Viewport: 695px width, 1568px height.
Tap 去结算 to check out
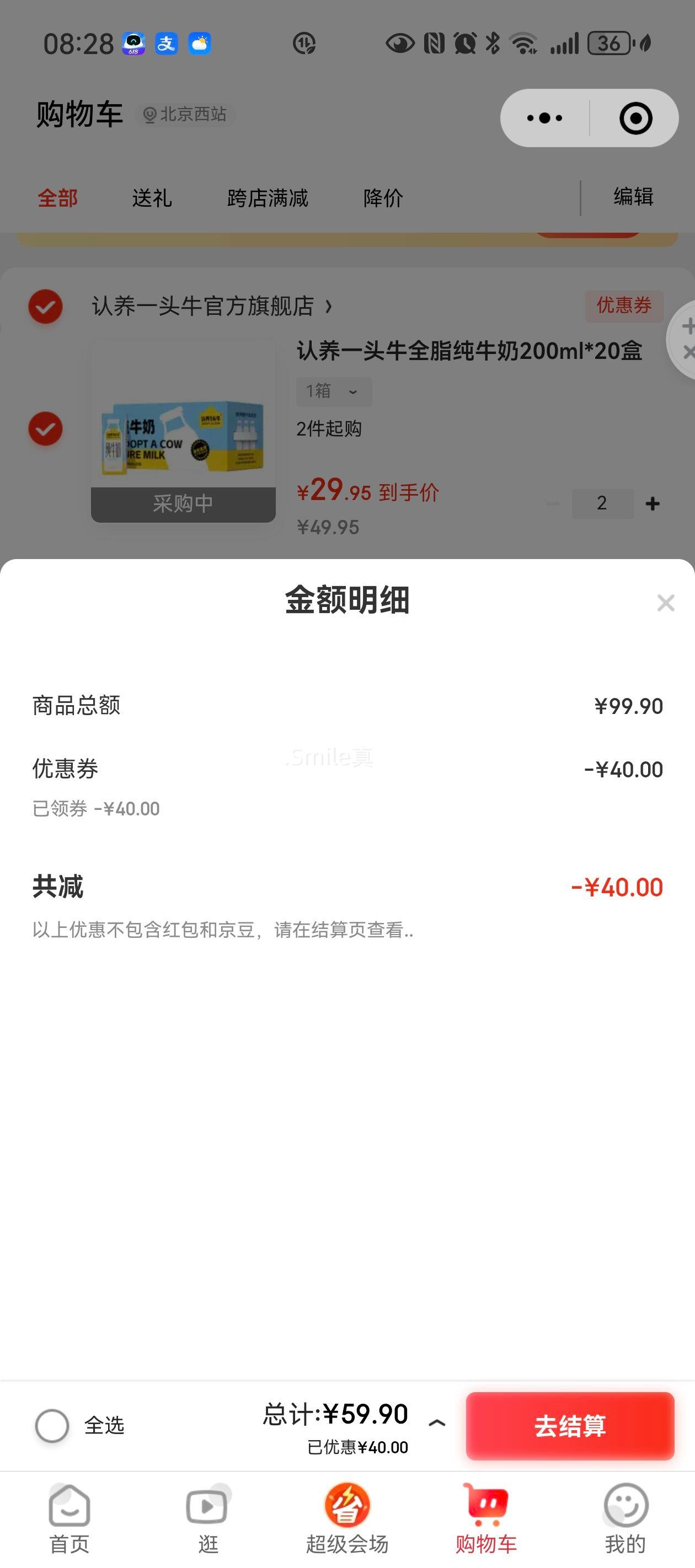(x=570, y=1426)
